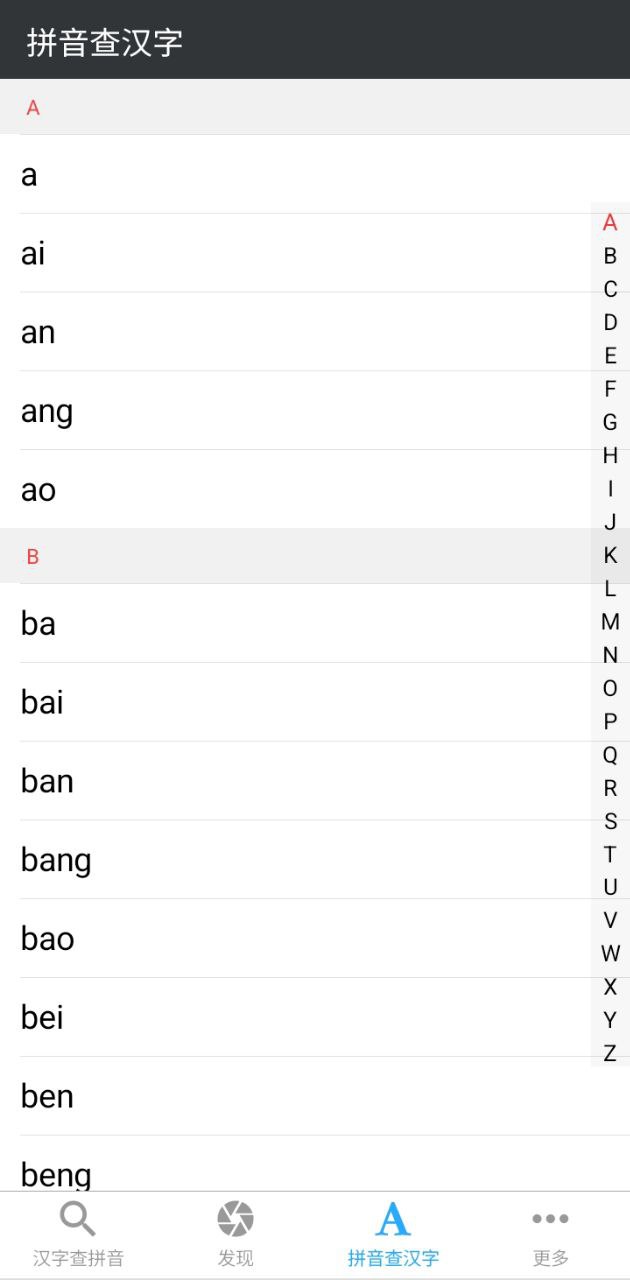Open the 'ban' pinyin row
630x1280 pixels.
click(300, 781)
